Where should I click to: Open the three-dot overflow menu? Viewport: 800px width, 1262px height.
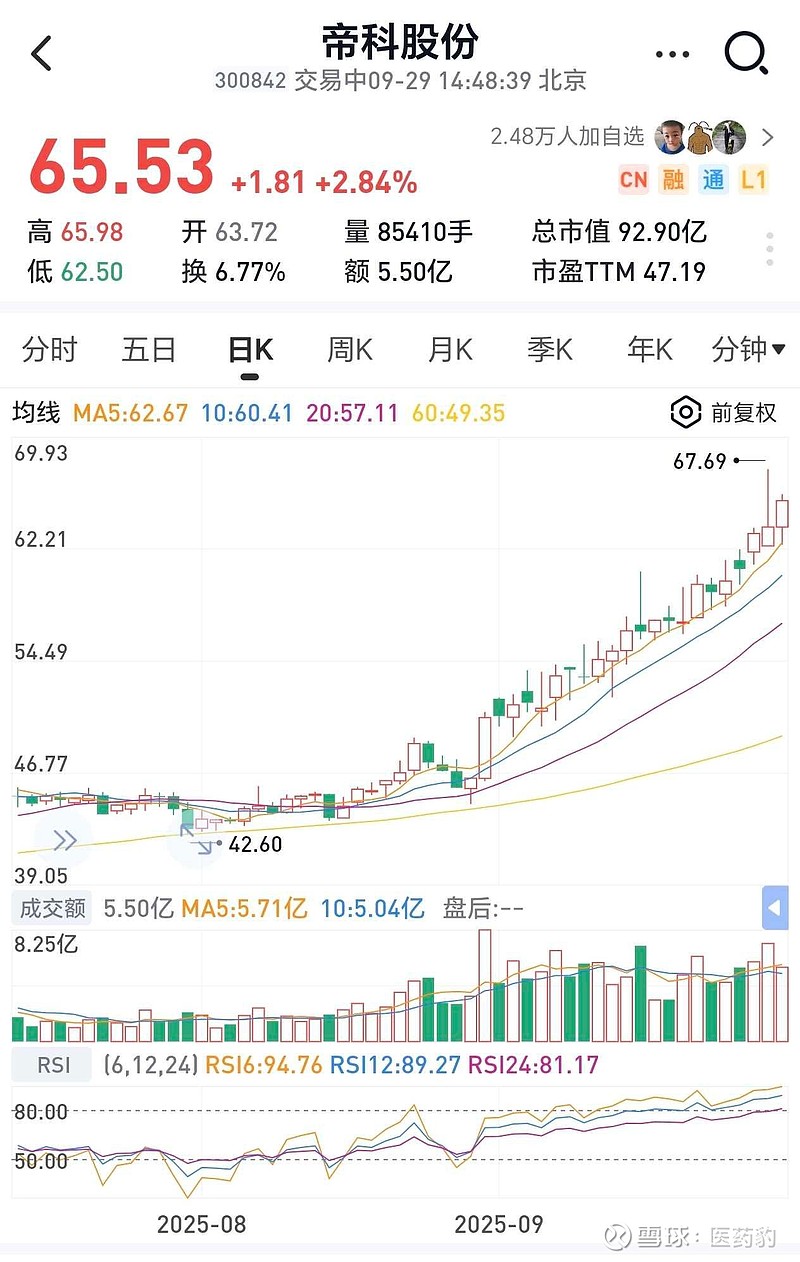click(672, 54)
